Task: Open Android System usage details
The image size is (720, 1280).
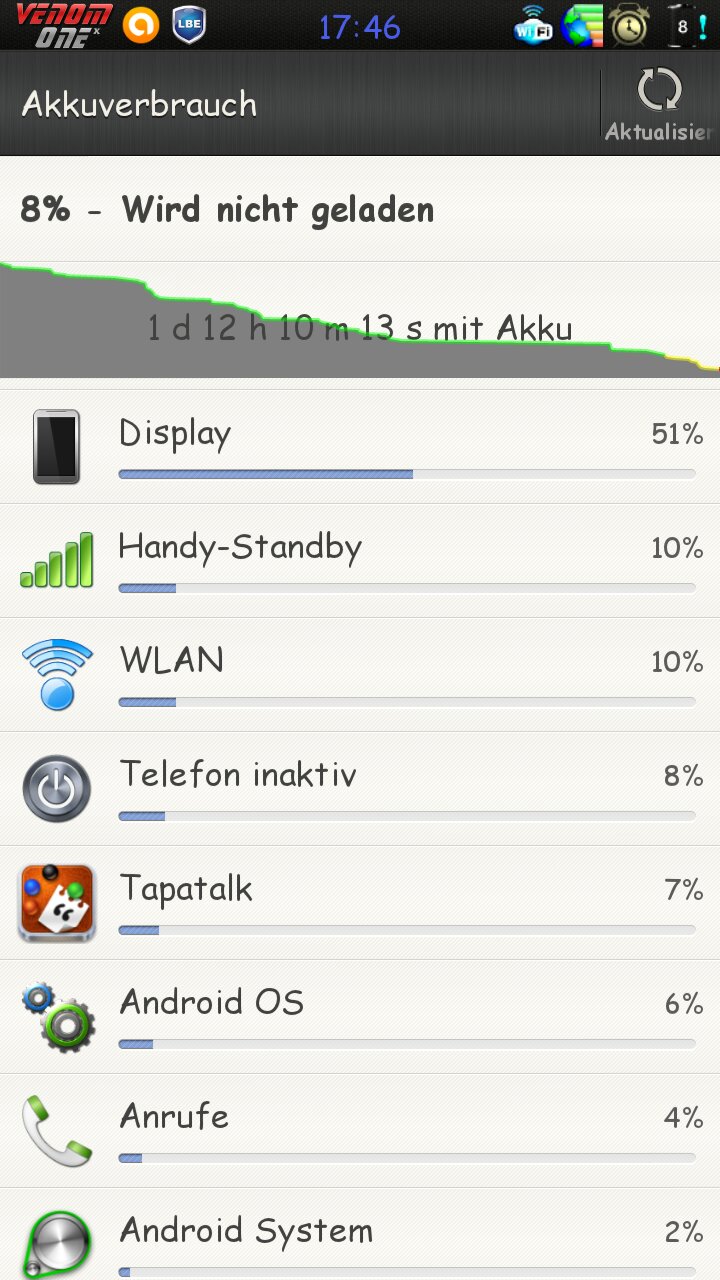Action: tap(360, 1234)
